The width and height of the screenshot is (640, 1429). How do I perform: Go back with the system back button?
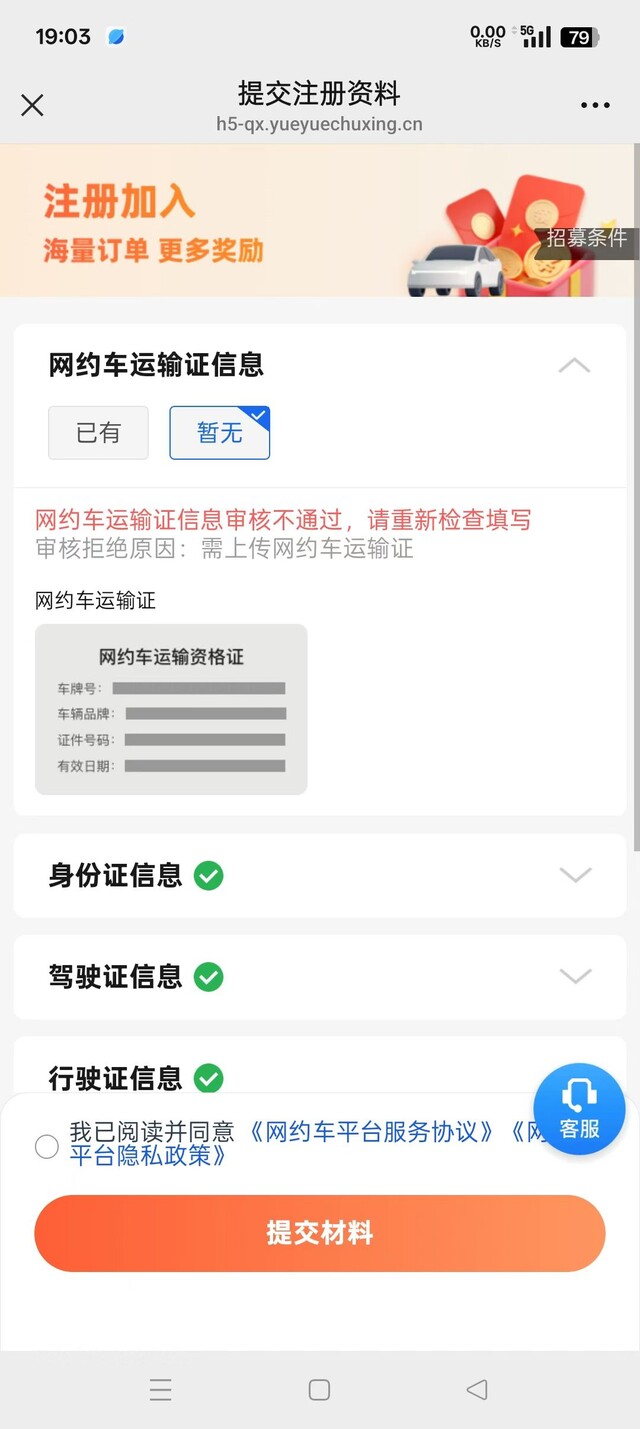(x=477, y=1389)
